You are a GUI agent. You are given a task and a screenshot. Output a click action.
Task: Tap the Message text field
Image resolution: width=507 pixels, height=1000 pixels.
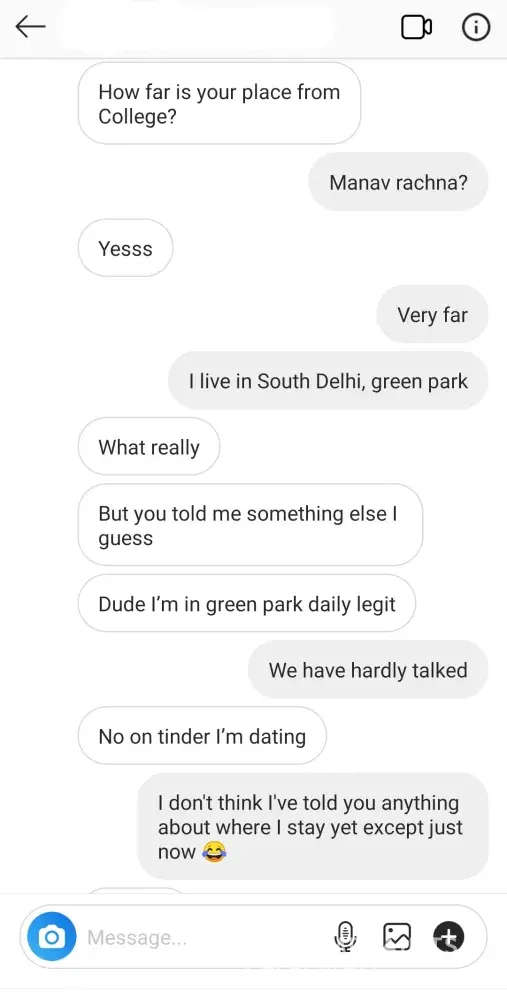203,938
